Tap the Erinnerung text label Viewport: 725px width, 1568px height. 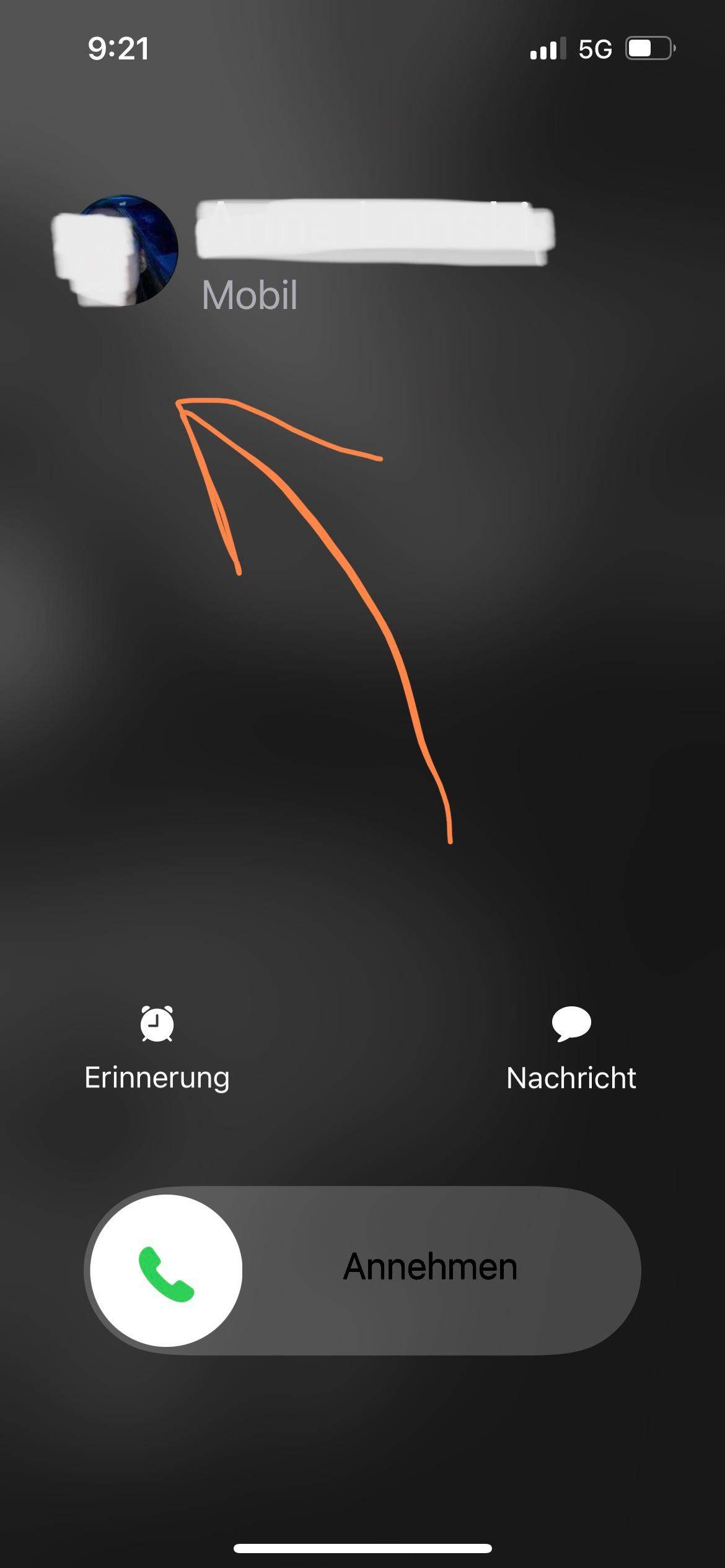point(157,1076)
